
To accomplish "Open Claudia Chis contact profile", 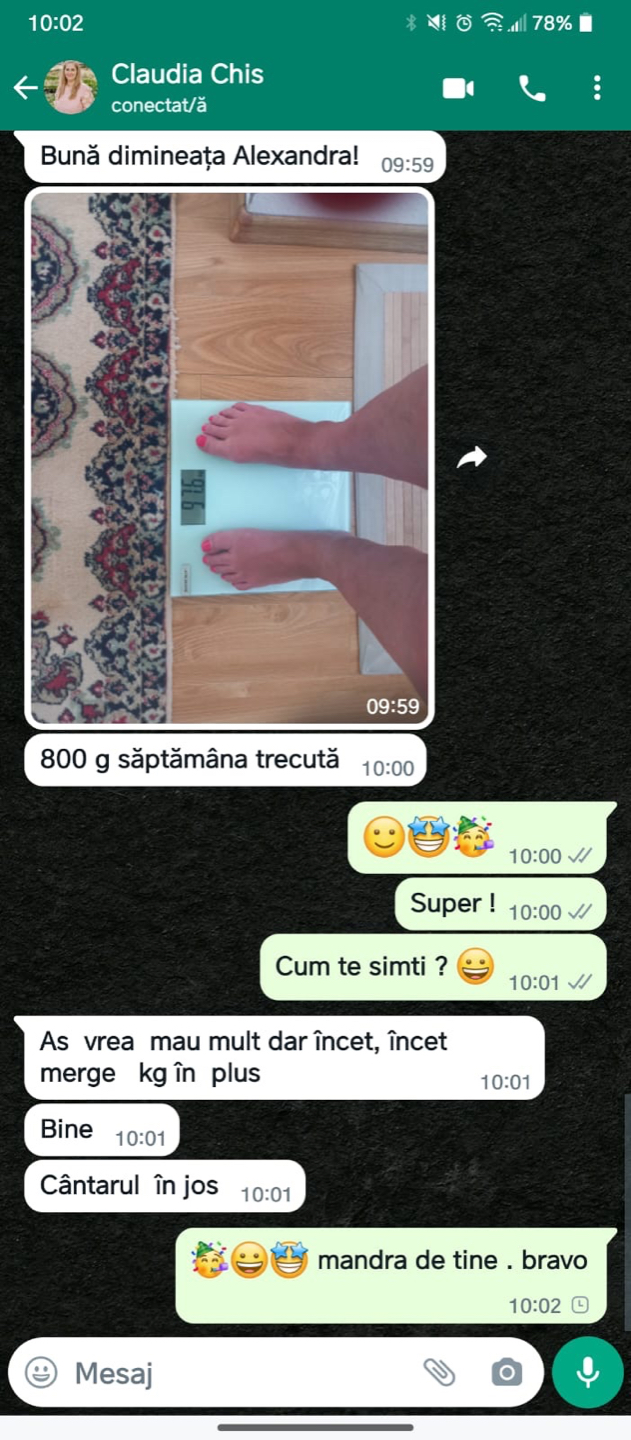I will click(x=188, y=87).
